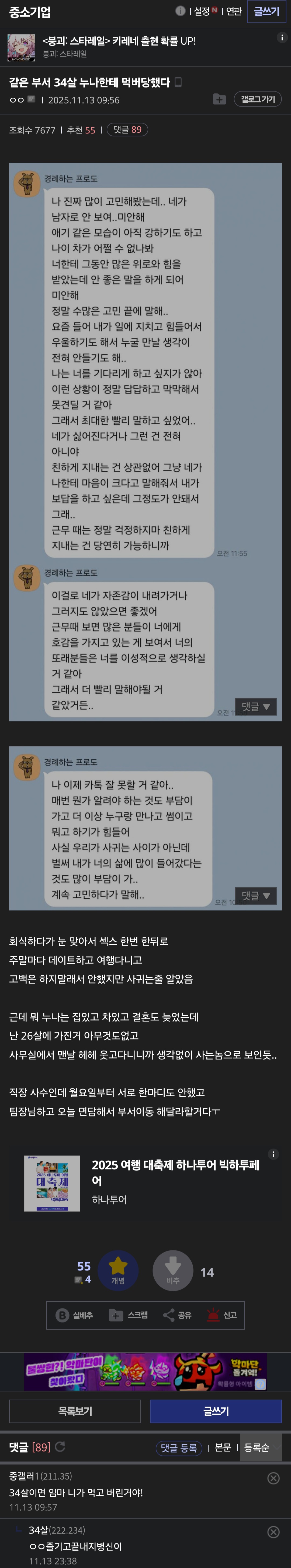This screenshot has width=291, height=1568.
Task: Delete the comment by 중갤러1
Action: click(273, 1478)
